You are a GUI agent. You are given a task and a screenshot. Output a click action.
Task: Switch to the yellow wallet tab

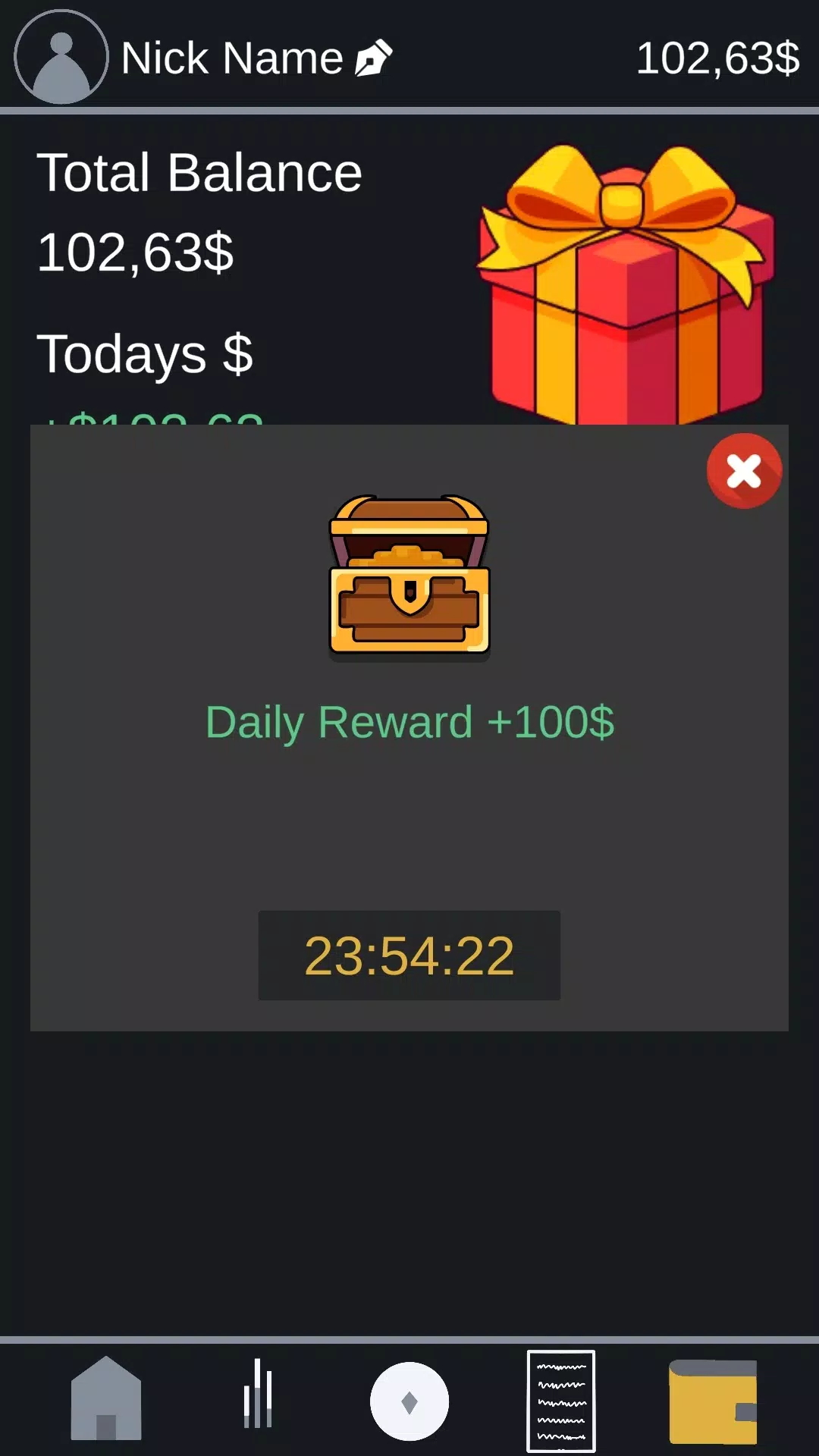713,1401
